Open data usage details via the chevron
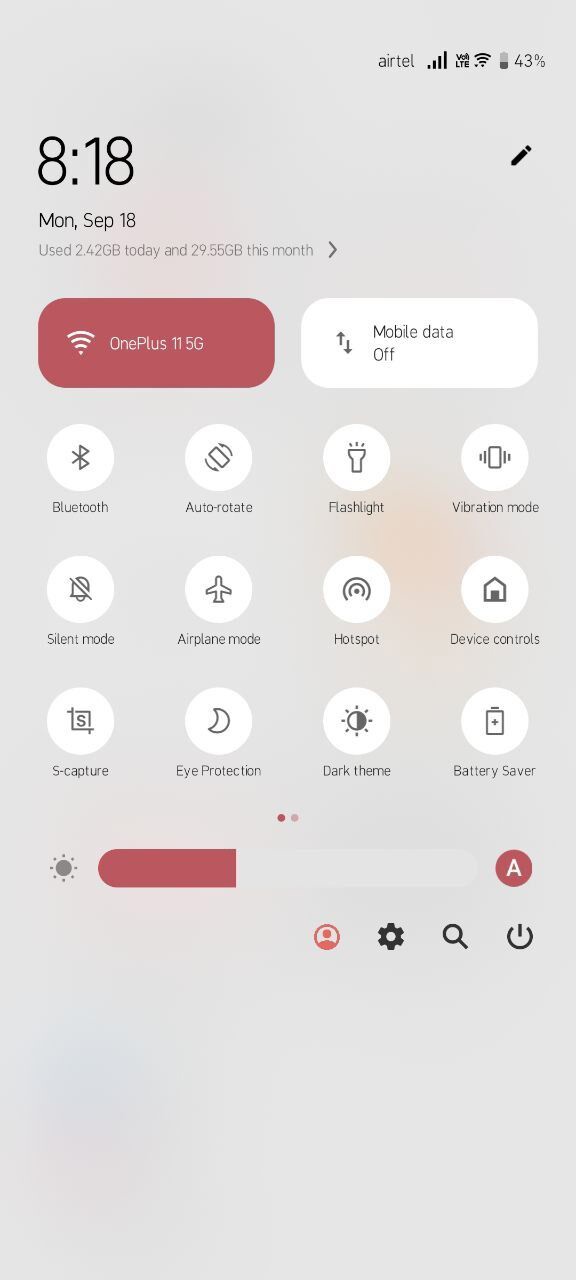This screenshot has width=576, height=1280. pyautogui.click(x=333, y=250)
